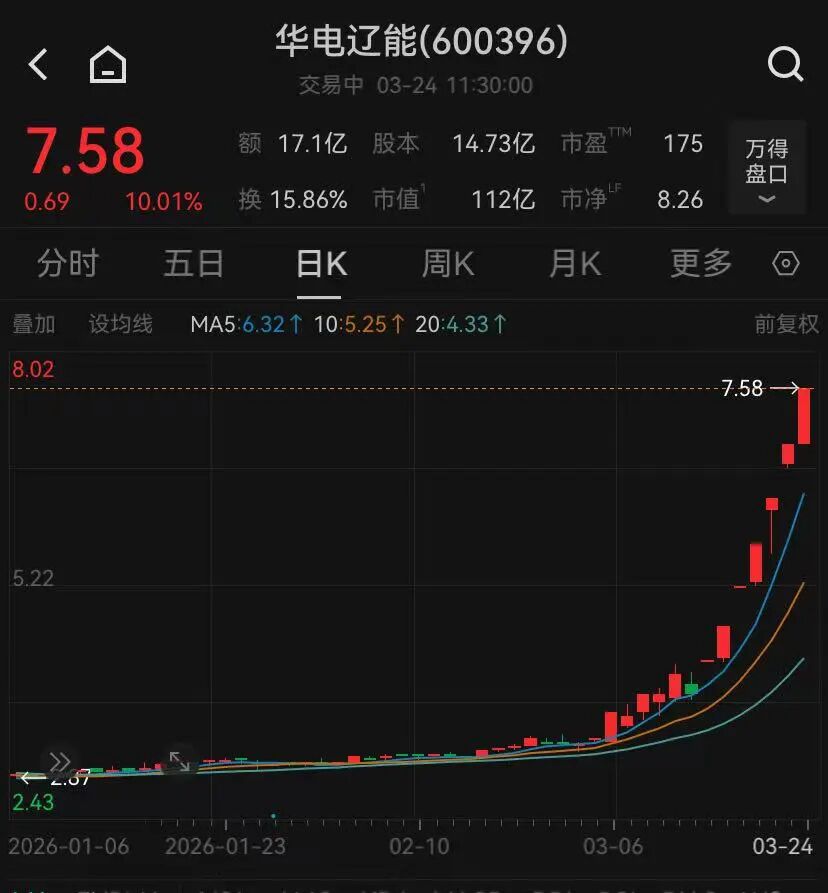Switch to the 周K chart tab
The height and width of the screenshot is (893, 828).
[447, 264]
